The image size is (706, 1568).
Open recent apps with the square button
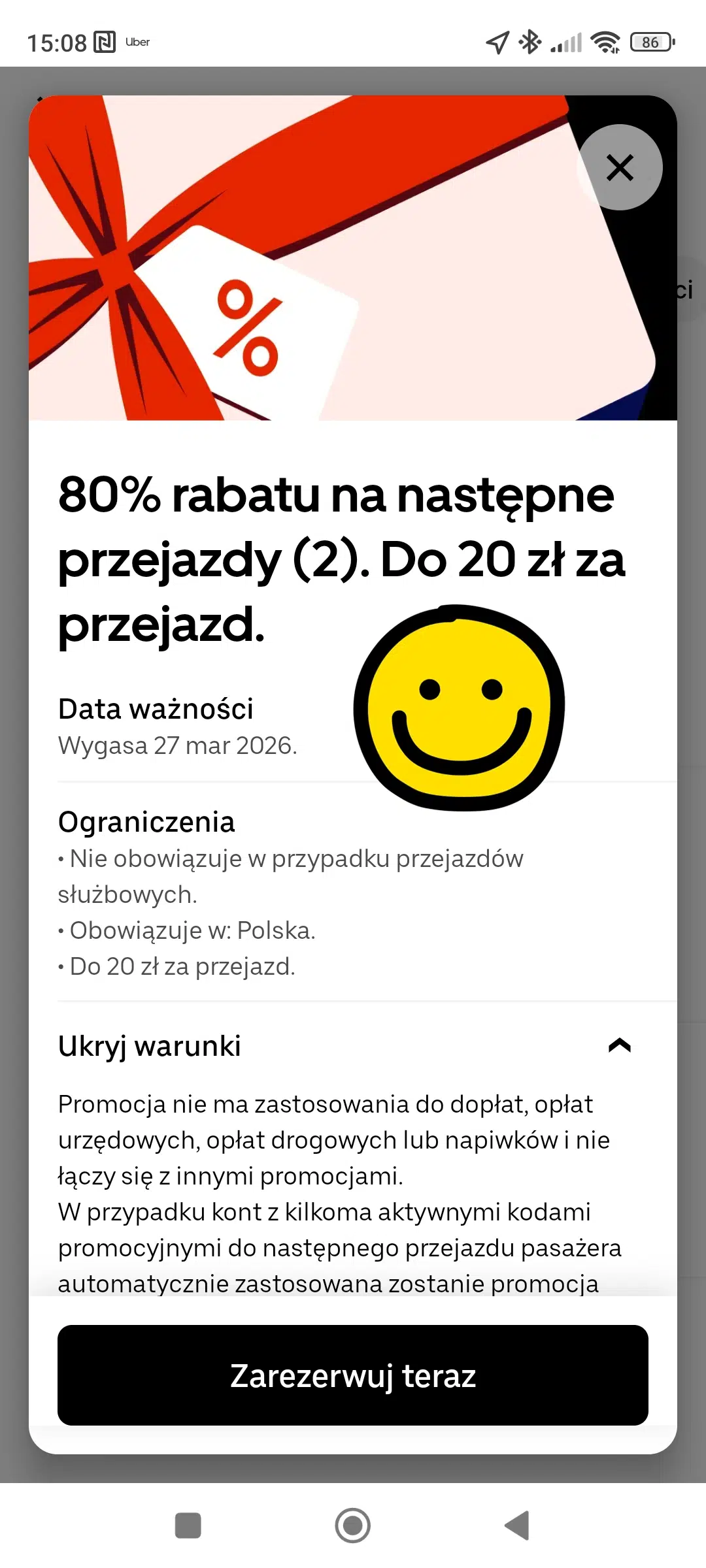[188, 1526]
